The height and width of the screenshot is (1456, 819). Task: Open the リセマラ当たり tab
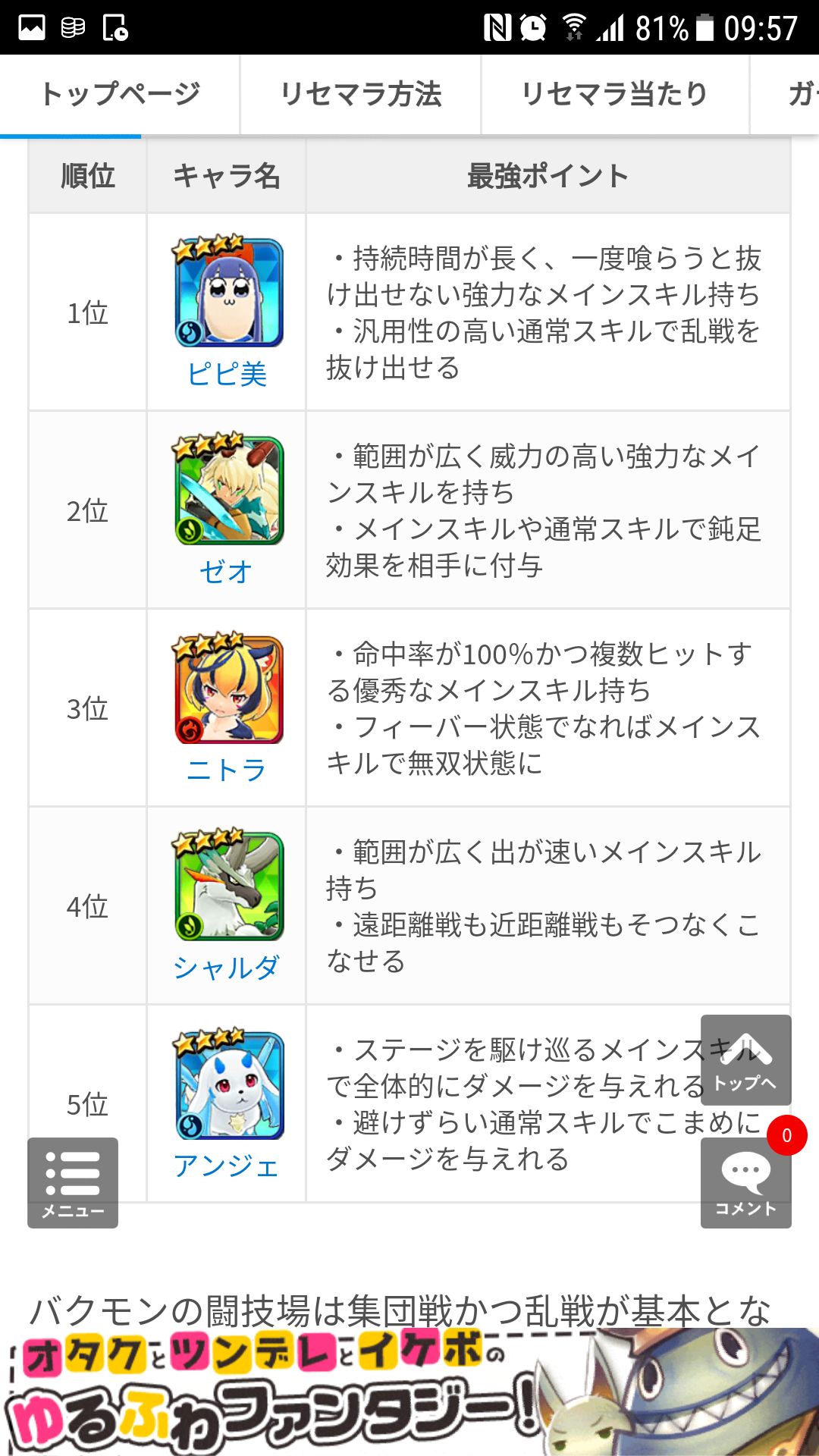click(614, 93)
